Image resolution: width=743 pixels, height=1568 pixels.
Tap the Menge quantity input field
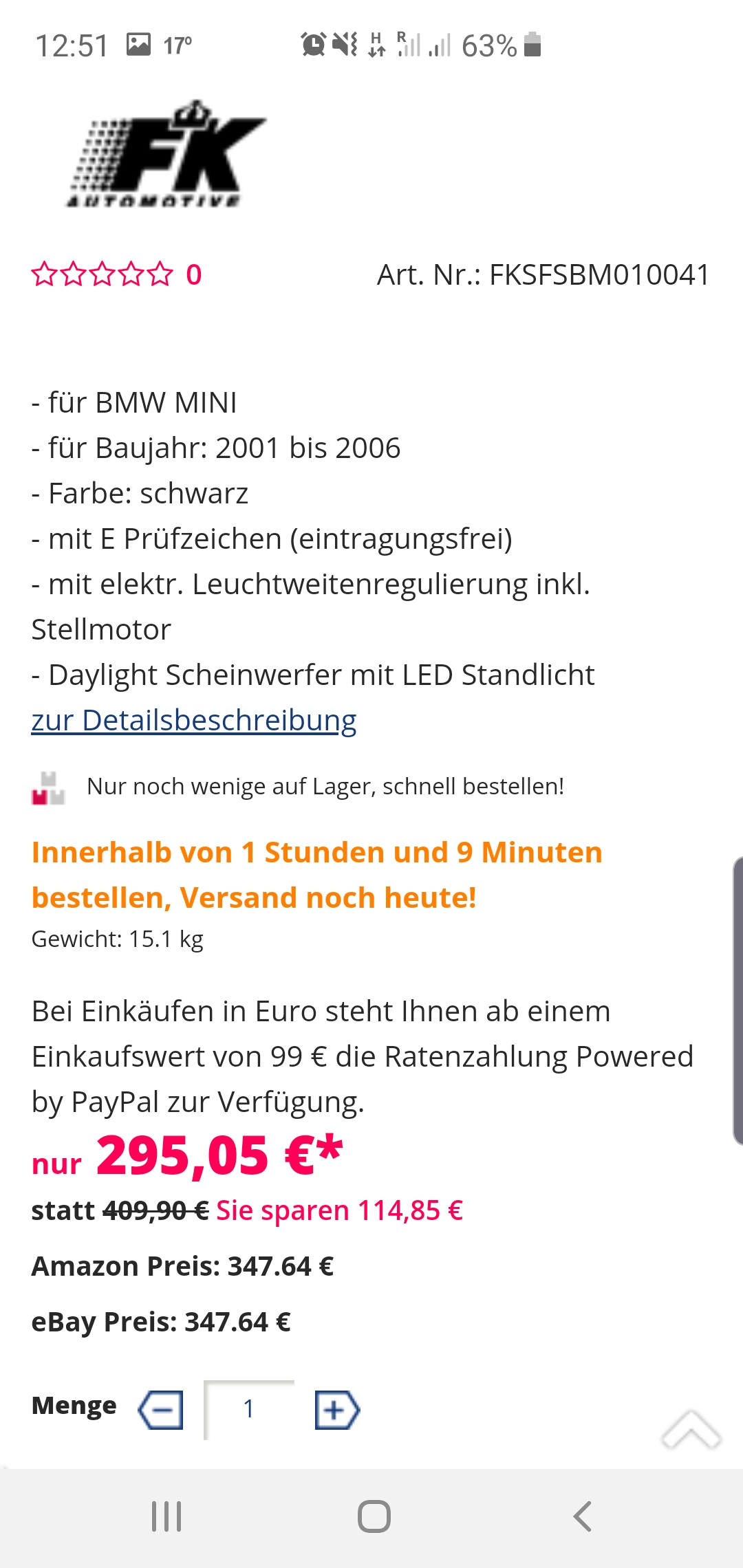click(250, 1410)
